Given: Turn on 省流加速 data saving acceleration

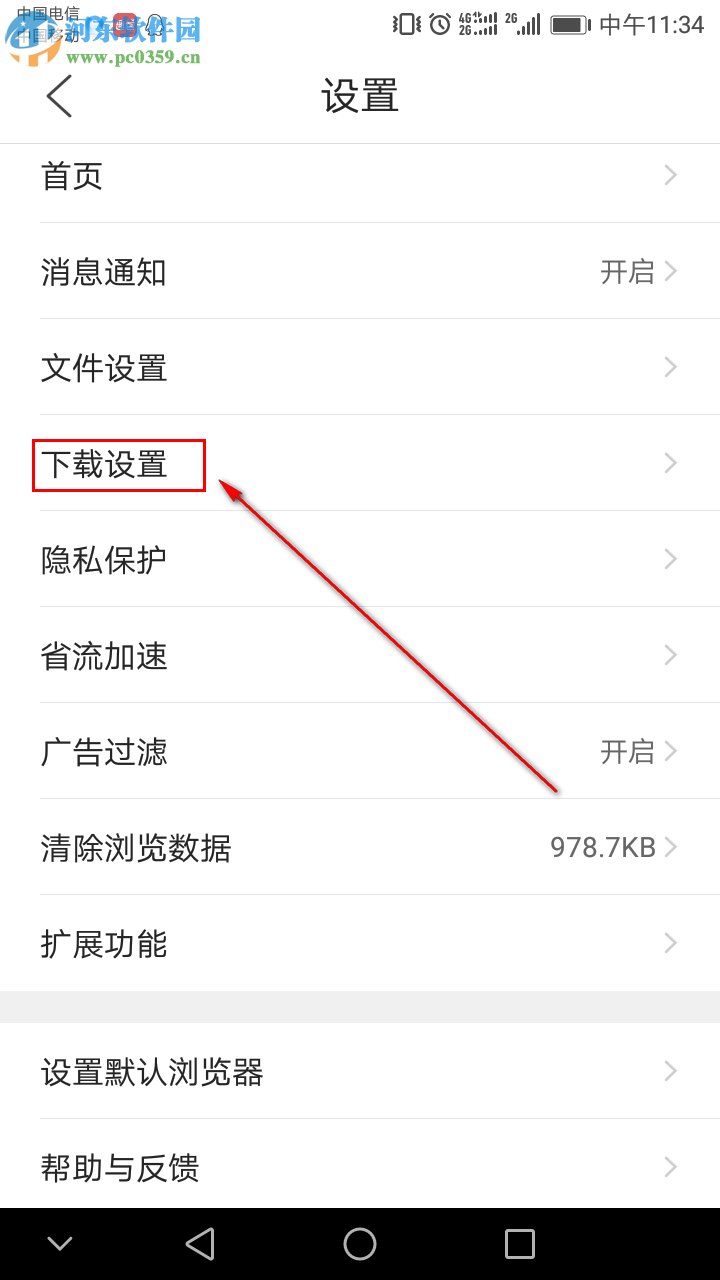Looking at the screenshot, I should (x=360, y=655).
